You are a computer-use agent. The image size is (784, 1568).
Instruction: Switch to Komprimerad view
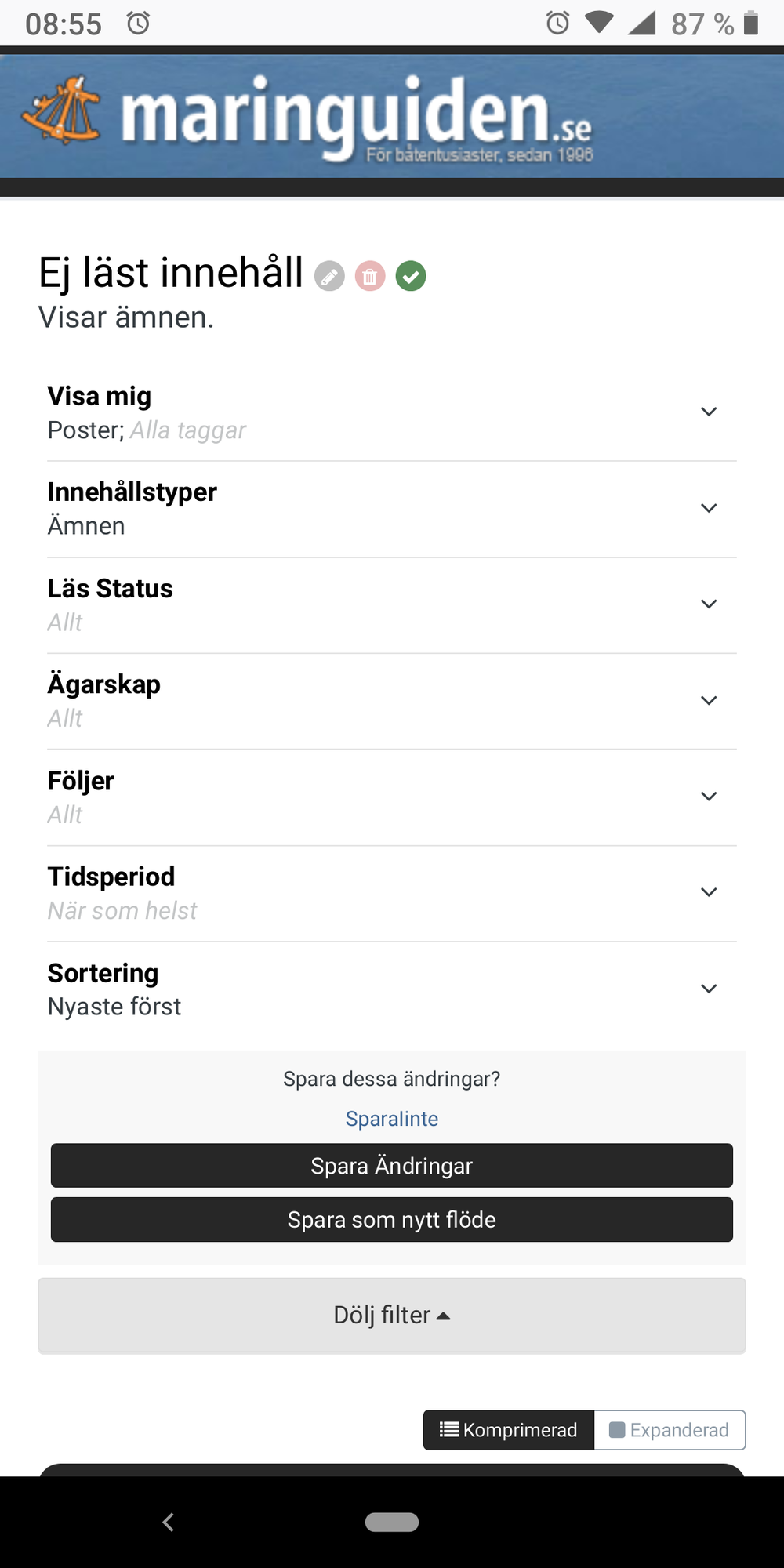pos(509,1430)
